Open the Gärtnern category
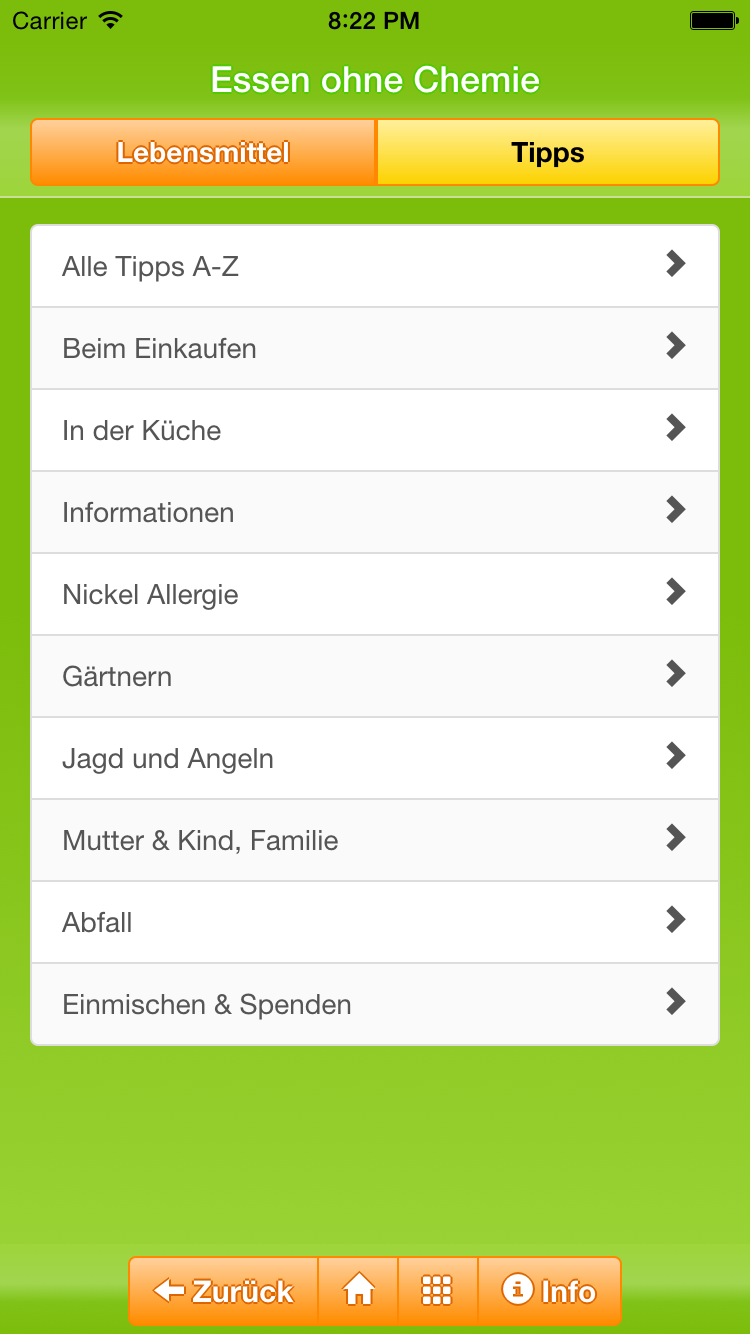 pos(375,676)
